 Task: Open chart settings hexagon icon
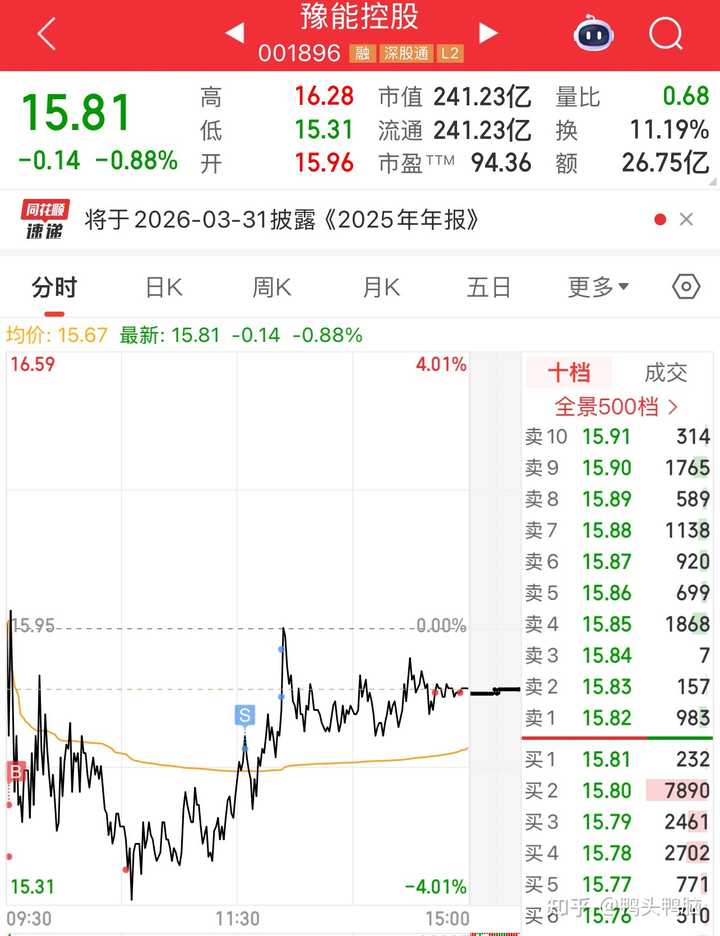(x=686, y=288)
